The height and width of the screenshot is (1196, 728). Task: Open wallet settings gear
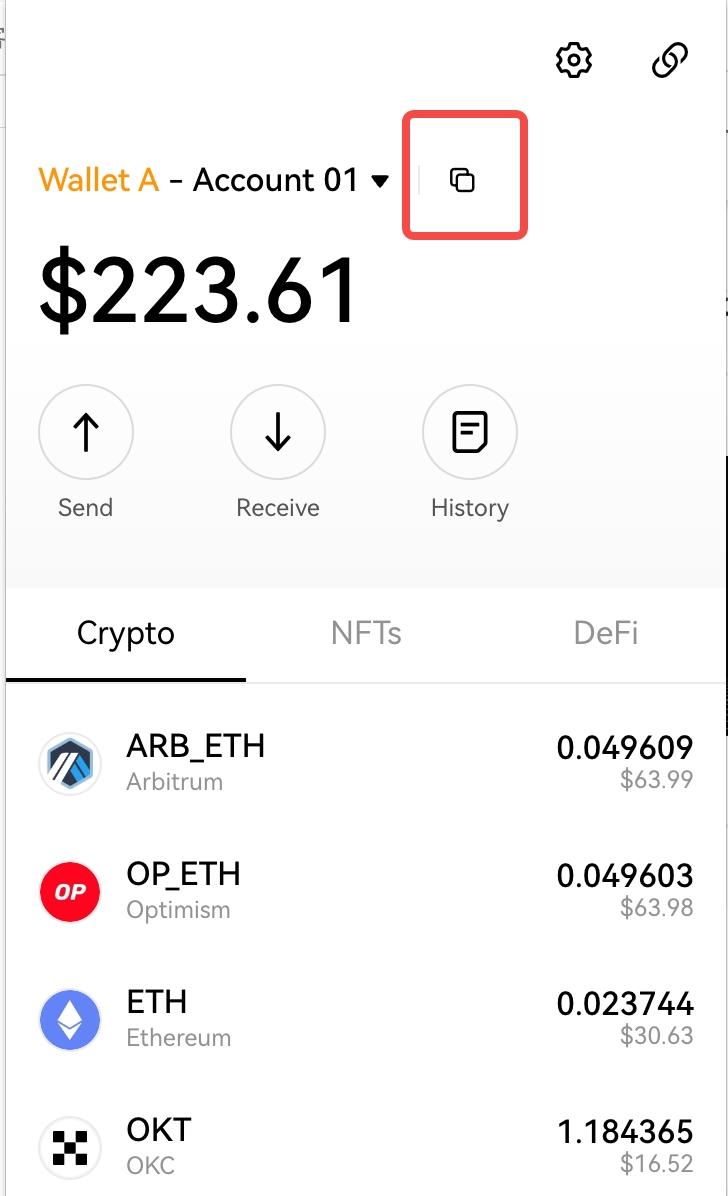pyautogui.click(x=574, y=61)
